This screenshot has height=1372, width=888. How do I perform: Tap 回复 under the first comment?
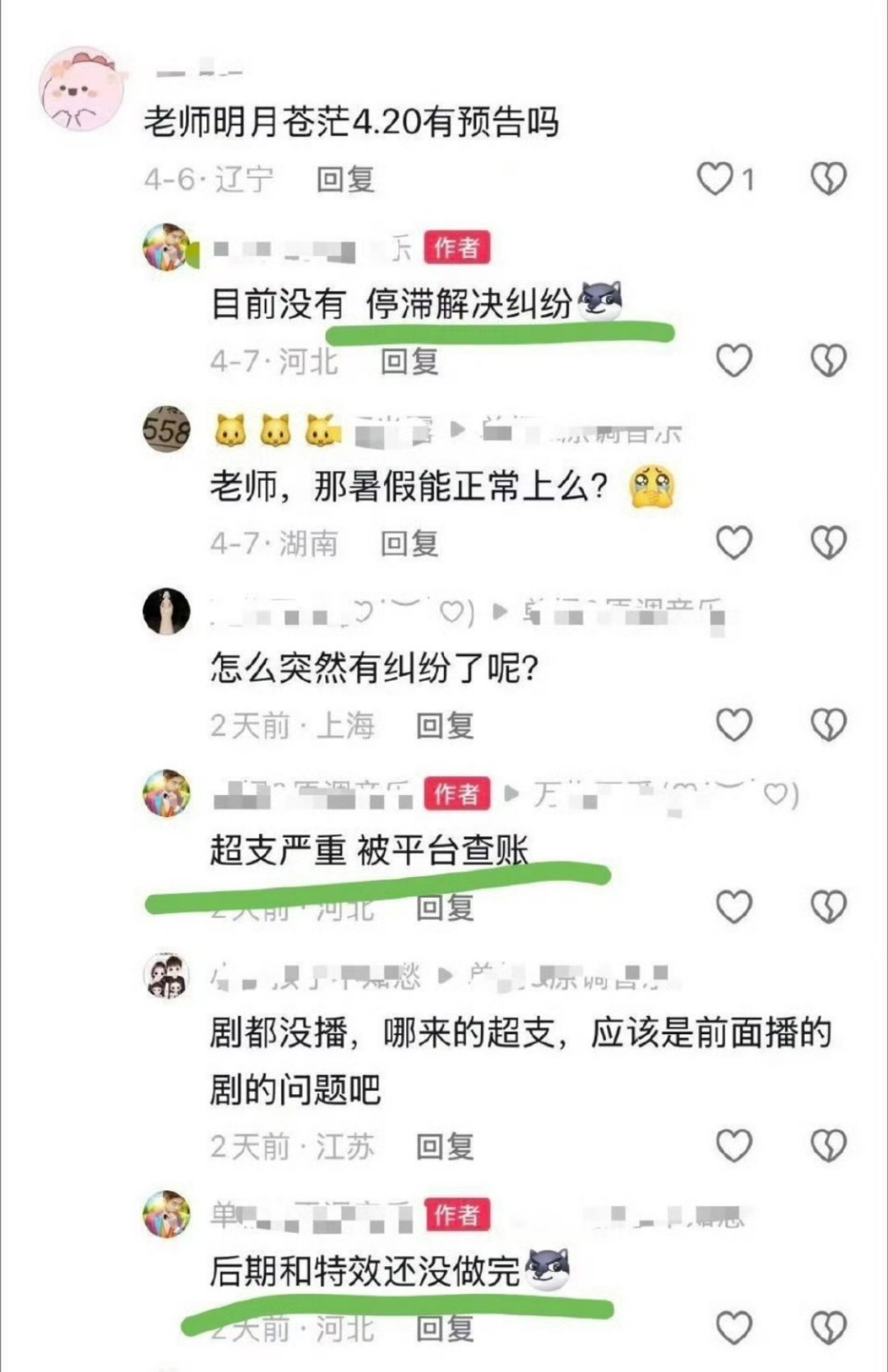coord(345,179)
